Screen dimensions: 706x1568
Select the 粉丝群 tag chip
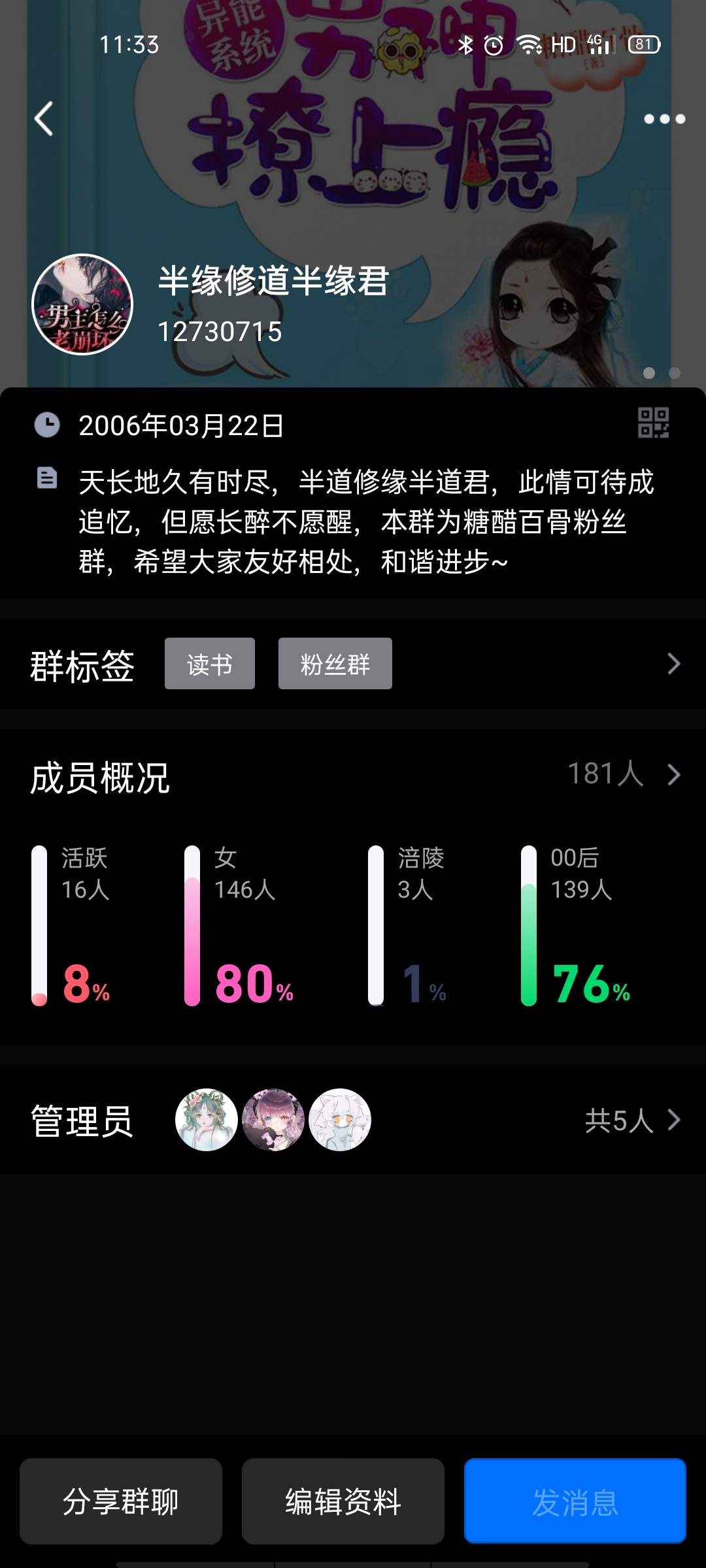click(x=335, y=664)
